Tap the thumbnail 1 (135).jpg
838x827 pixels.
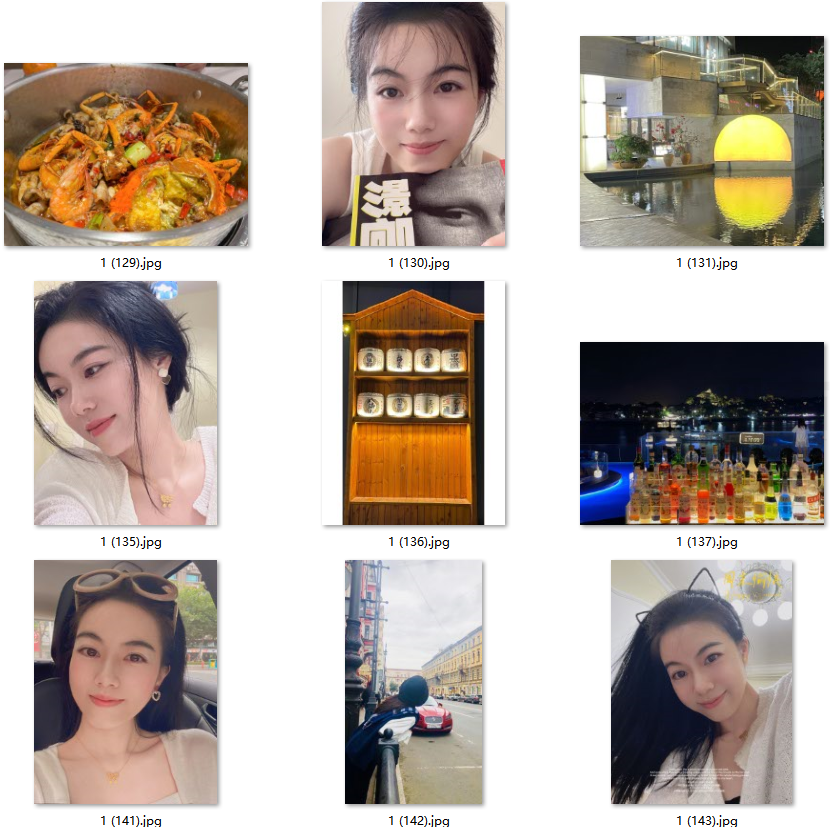(x=126, y=403)
